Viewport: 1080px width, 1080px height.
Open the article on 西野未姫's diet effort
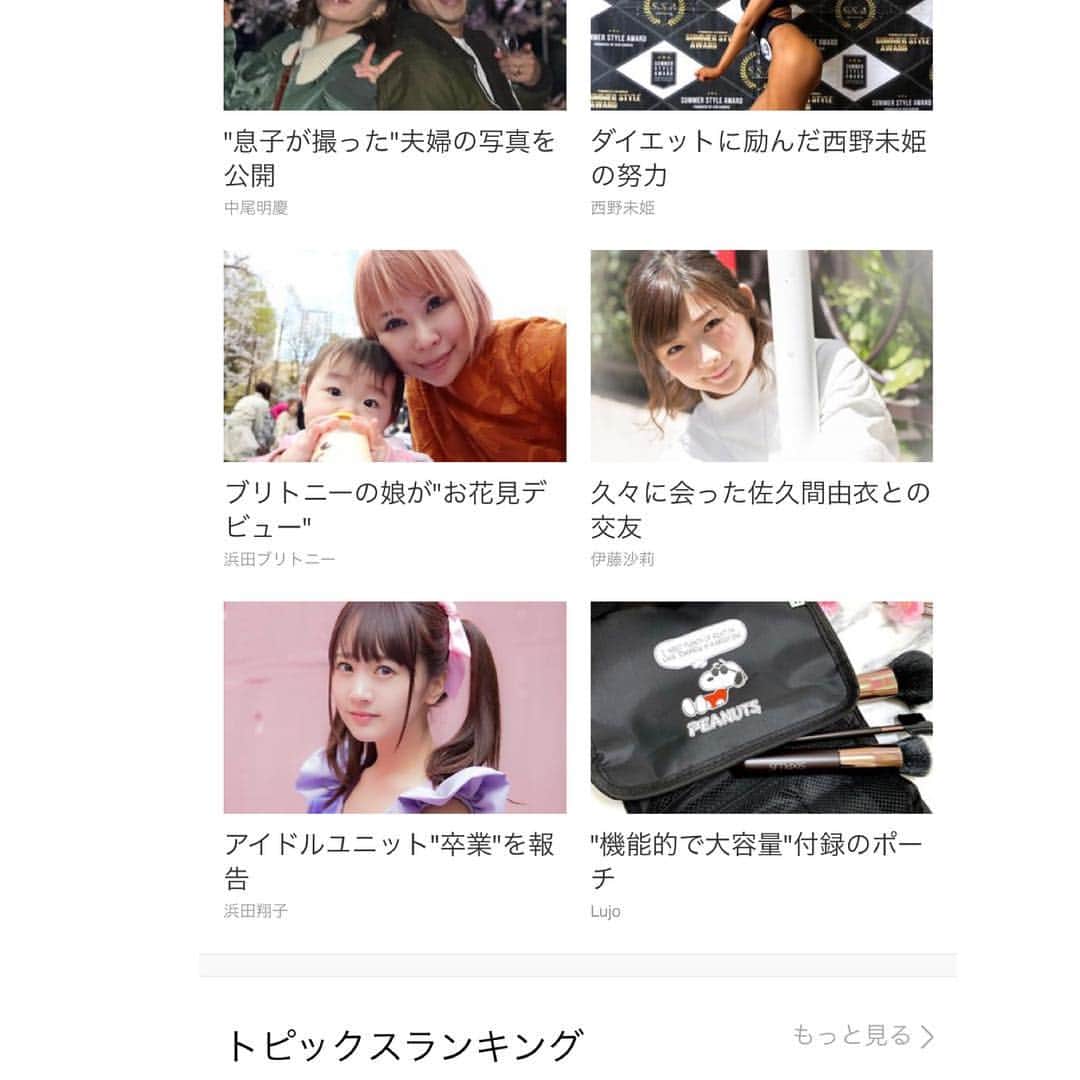[x=758, y=157]
